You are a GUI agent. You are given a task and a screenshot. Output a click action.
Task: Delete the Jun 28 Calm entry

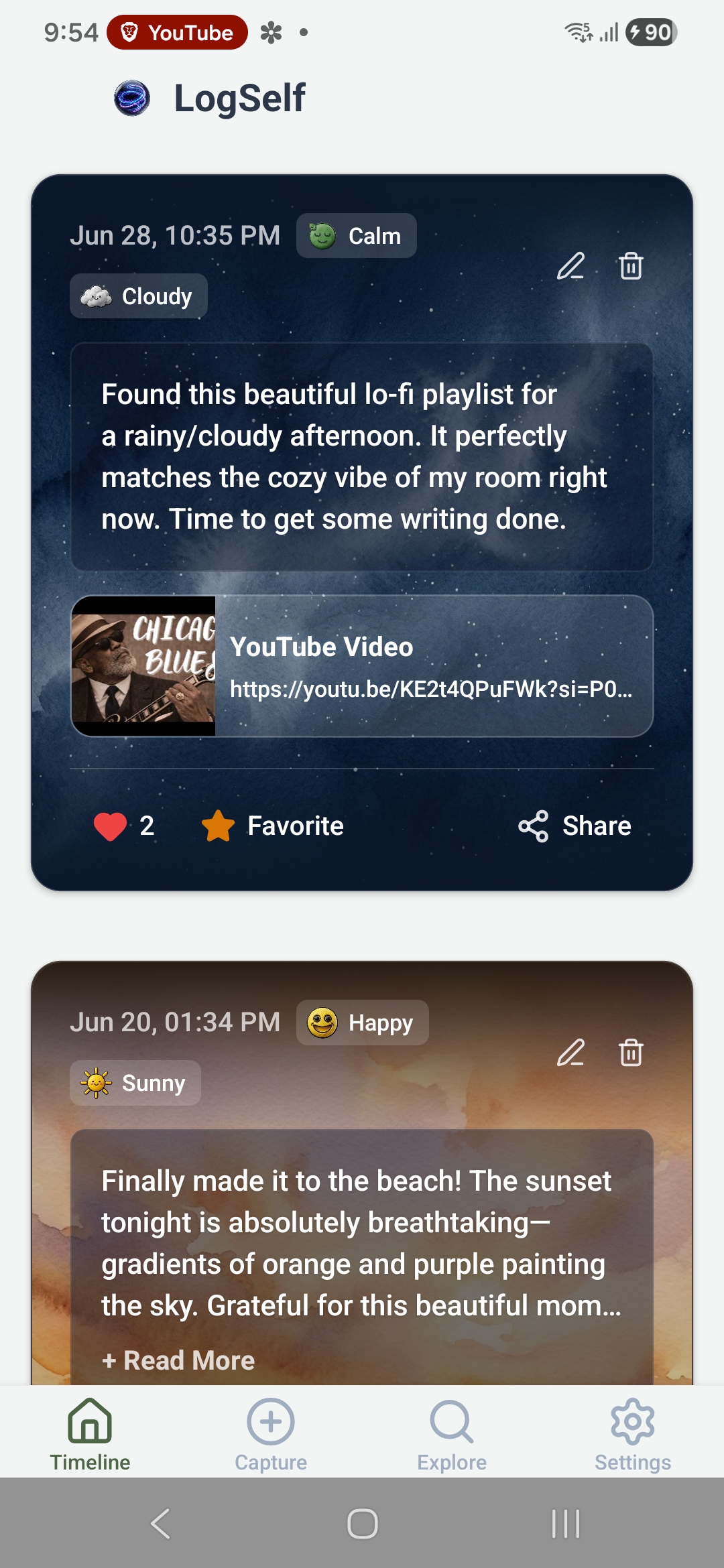pyautogui.click(x=631, y=266)
